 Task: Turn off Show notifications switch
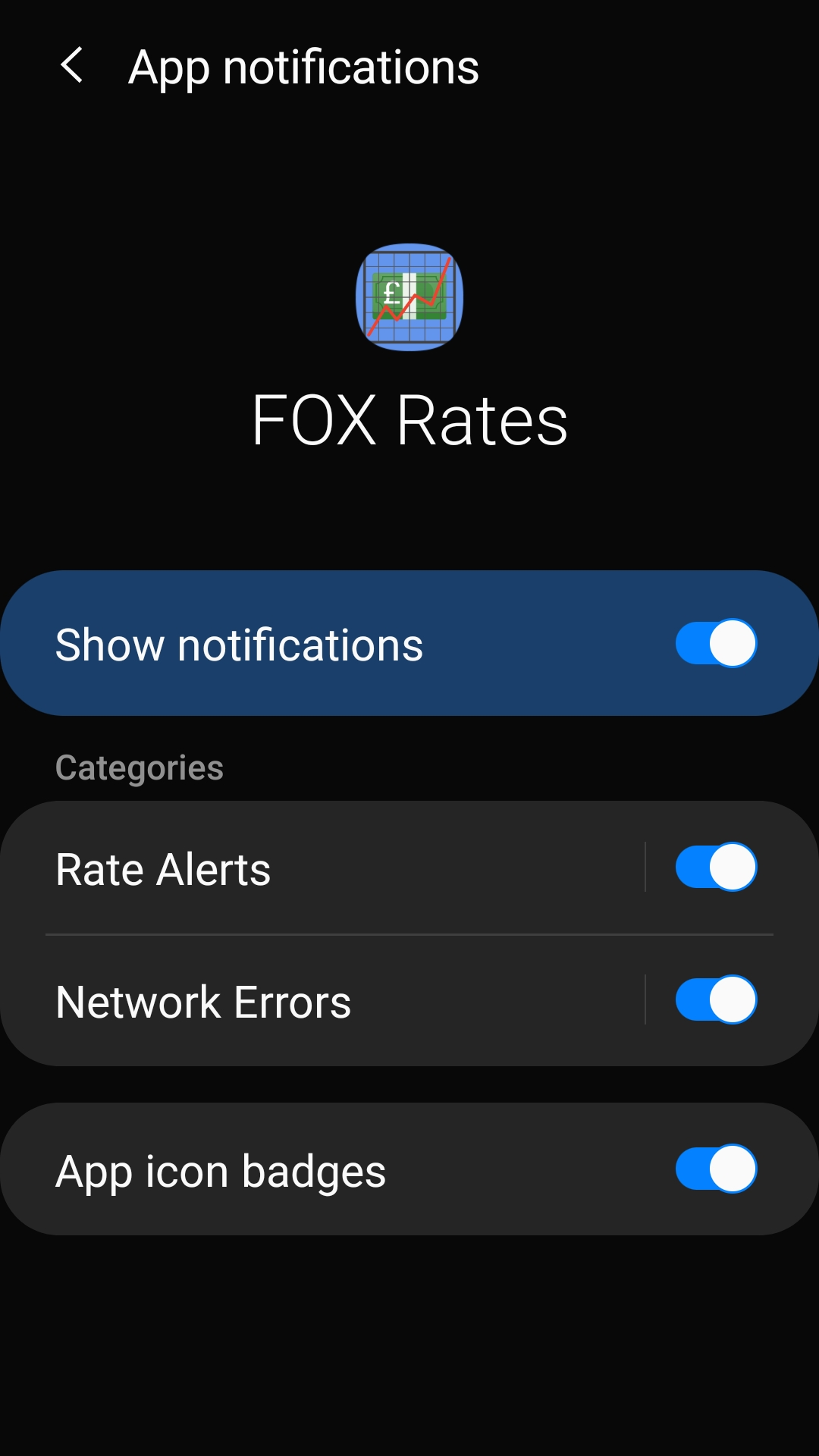[715, 643]
